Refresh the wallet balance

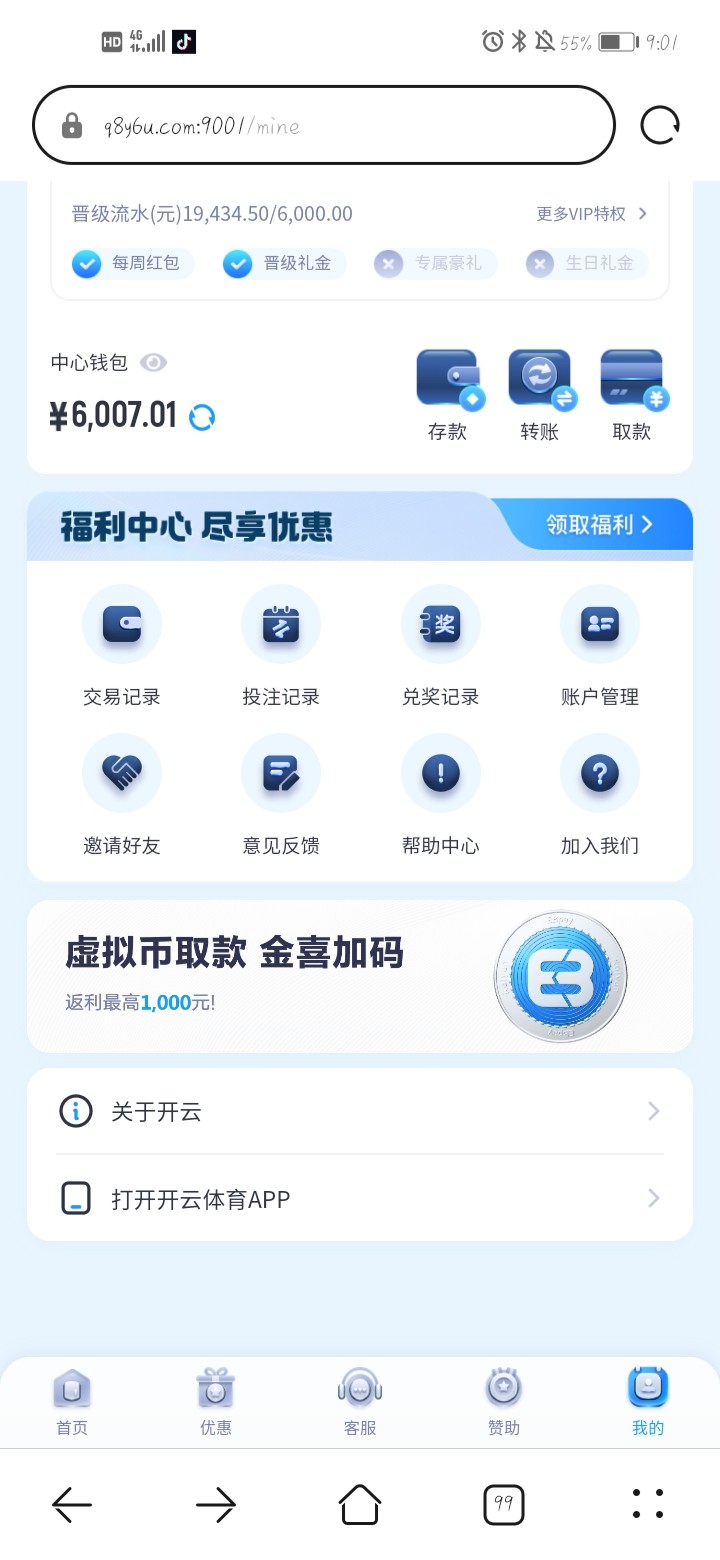click(x=202, y=417)
